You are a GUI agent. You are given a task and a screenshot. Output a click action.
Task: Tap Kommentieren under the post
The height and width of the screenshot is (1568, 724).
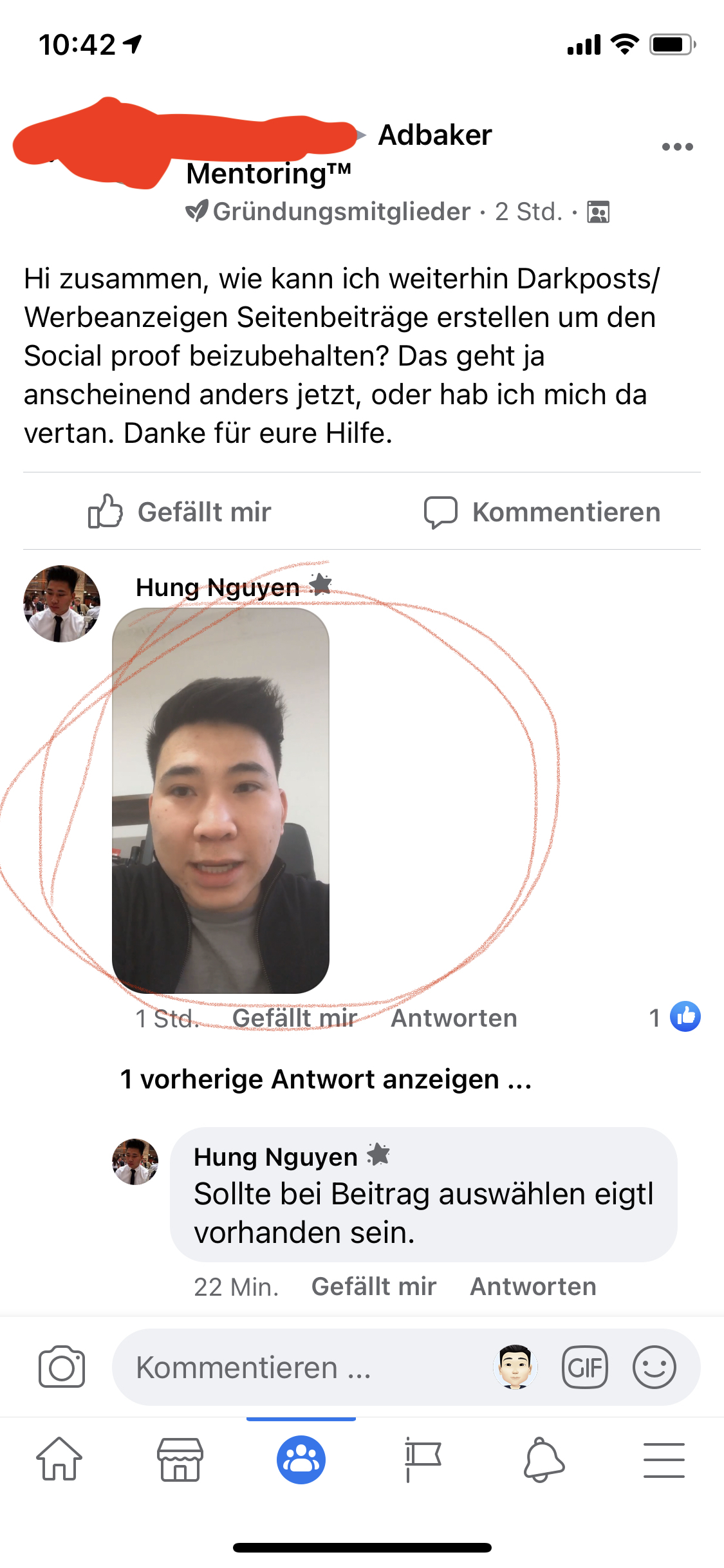(543, 512)
